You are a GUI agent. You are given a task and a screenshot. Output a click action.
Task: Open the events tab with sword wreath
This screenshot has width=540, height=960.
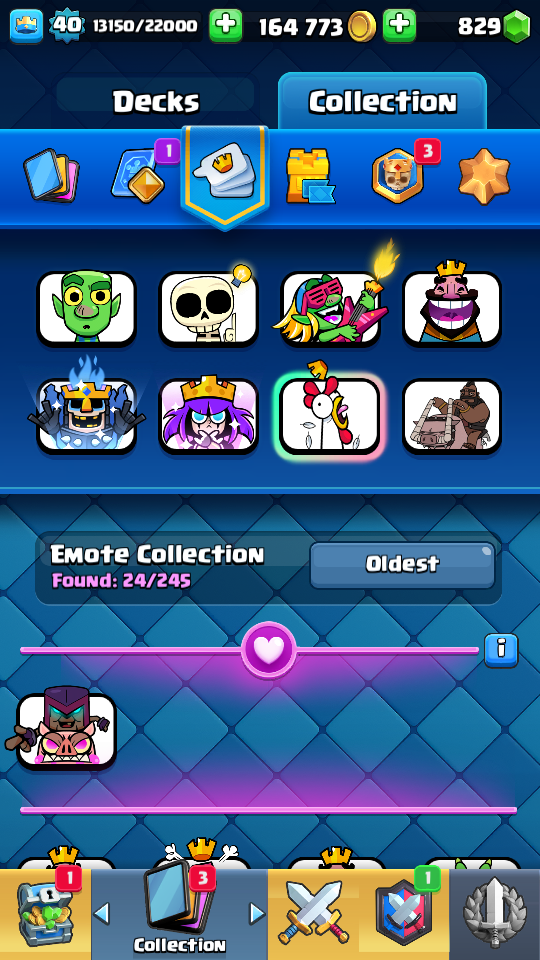(495, 914)
